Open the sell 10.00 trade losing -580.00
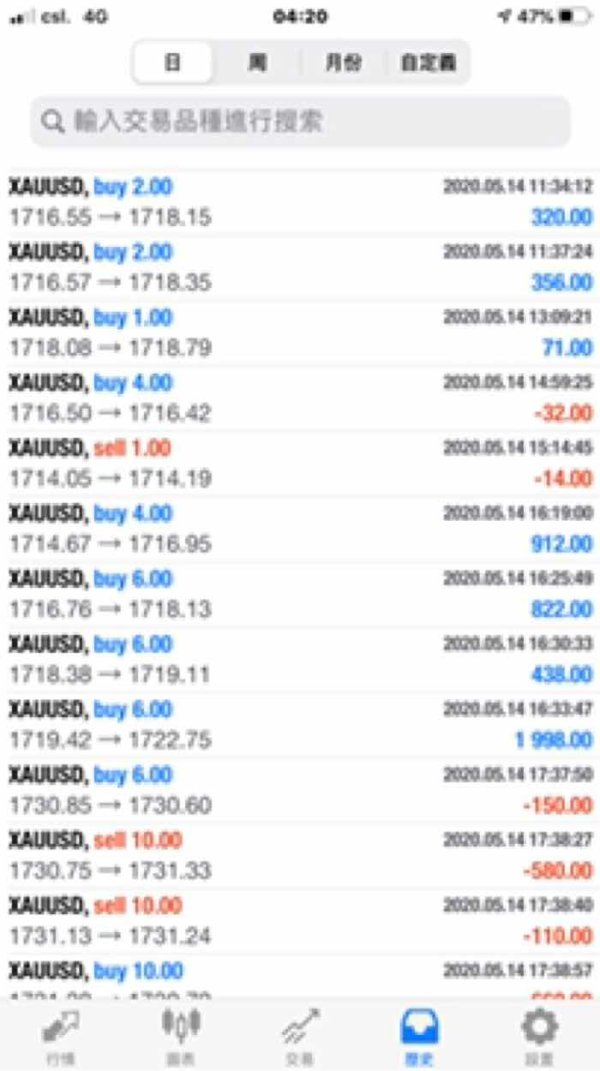Image resolution: width=600 pixels, height=1071 pixels. pyautogui.click(x=300, y=856)
